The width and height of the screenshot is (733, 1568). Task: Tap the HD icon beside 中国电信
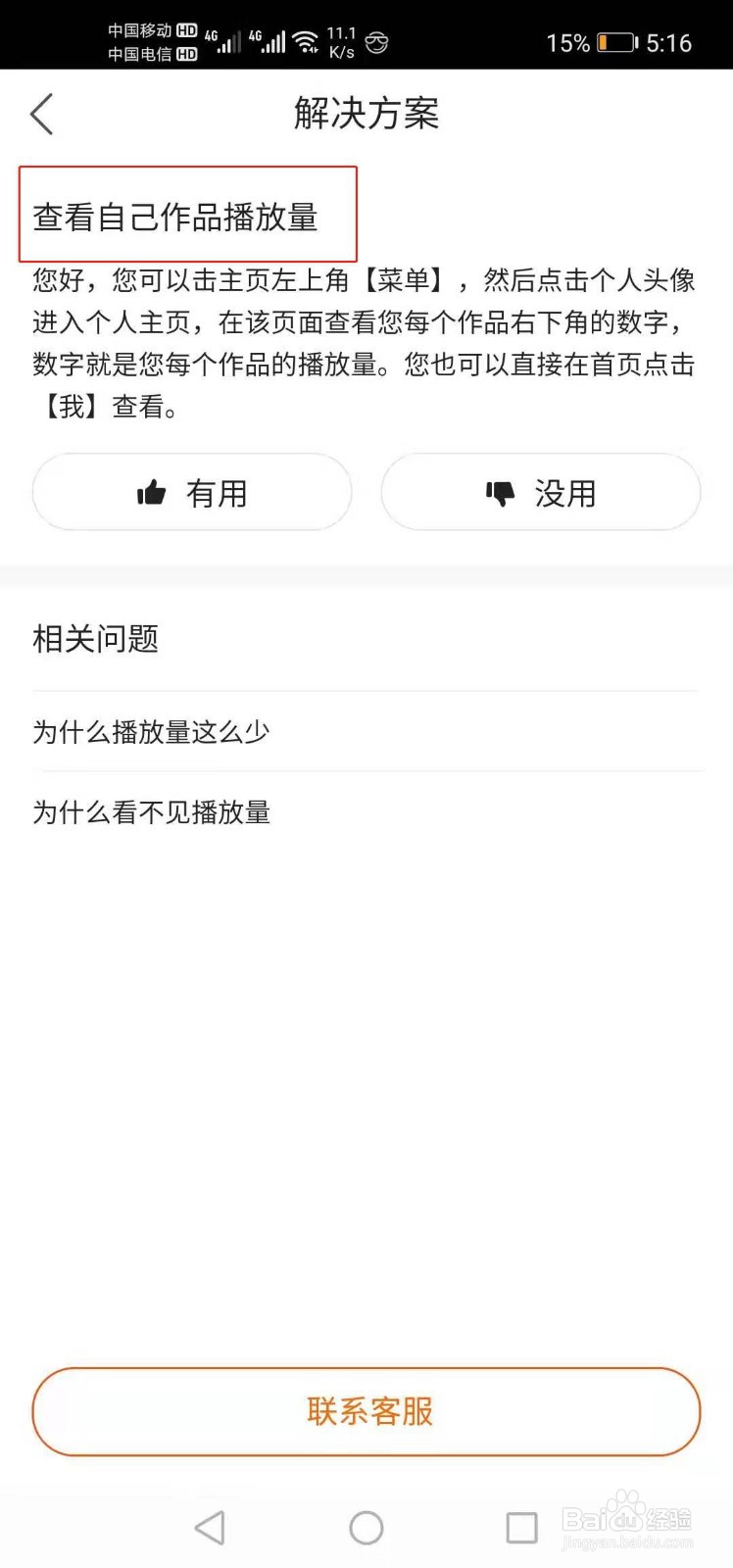(187, 54)
